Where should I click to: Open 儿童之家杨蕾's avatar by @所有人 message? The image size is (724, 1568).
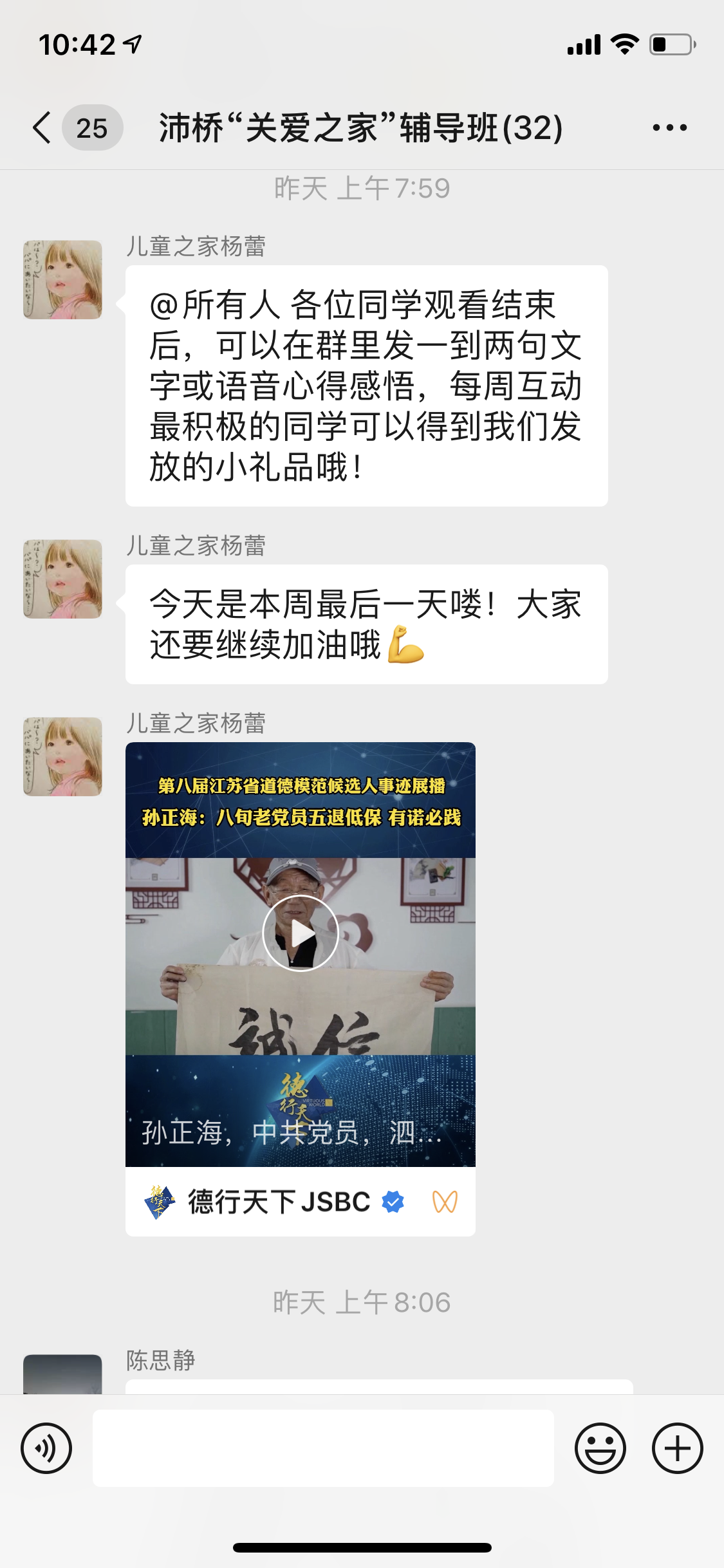tap(62, 280)
